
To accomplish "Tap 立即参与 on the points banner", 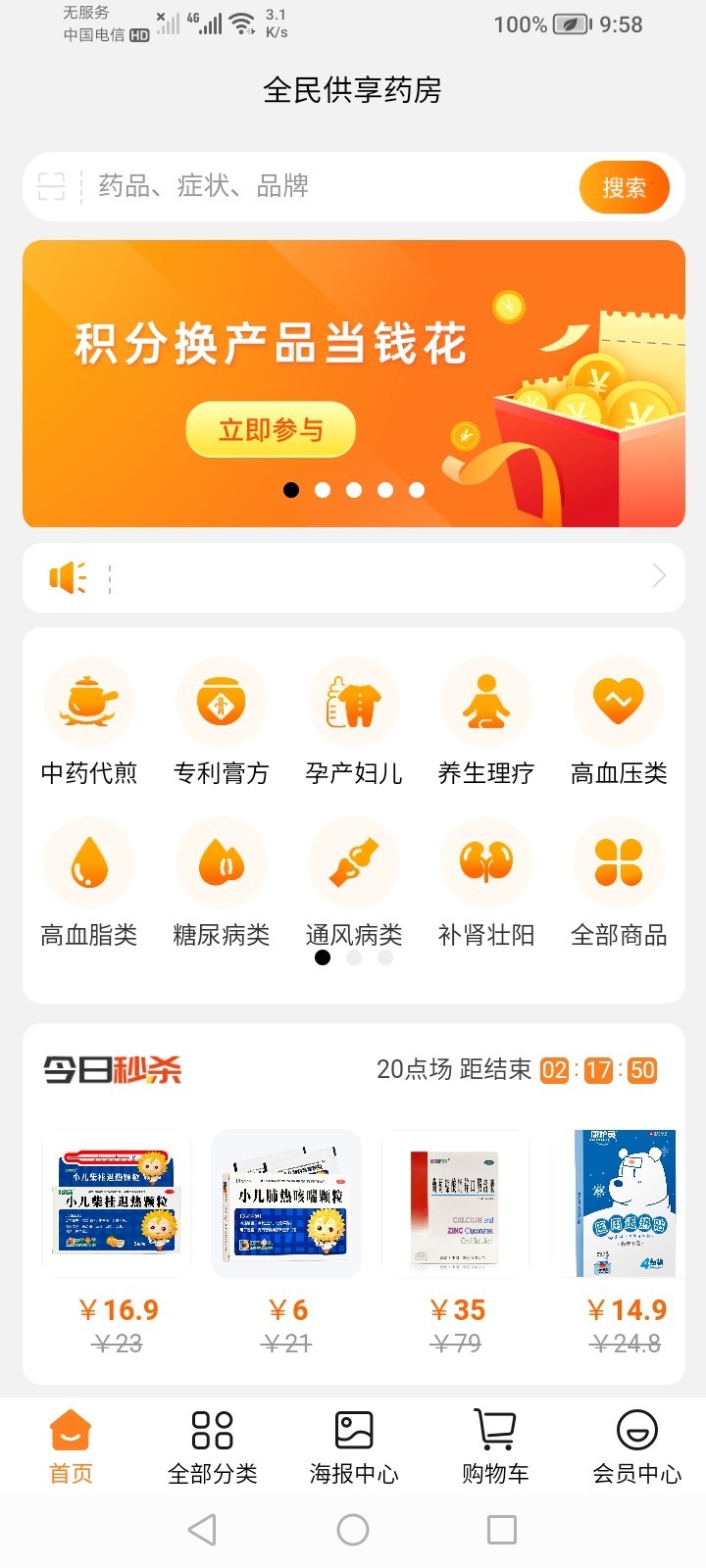I will pos(271,429).
